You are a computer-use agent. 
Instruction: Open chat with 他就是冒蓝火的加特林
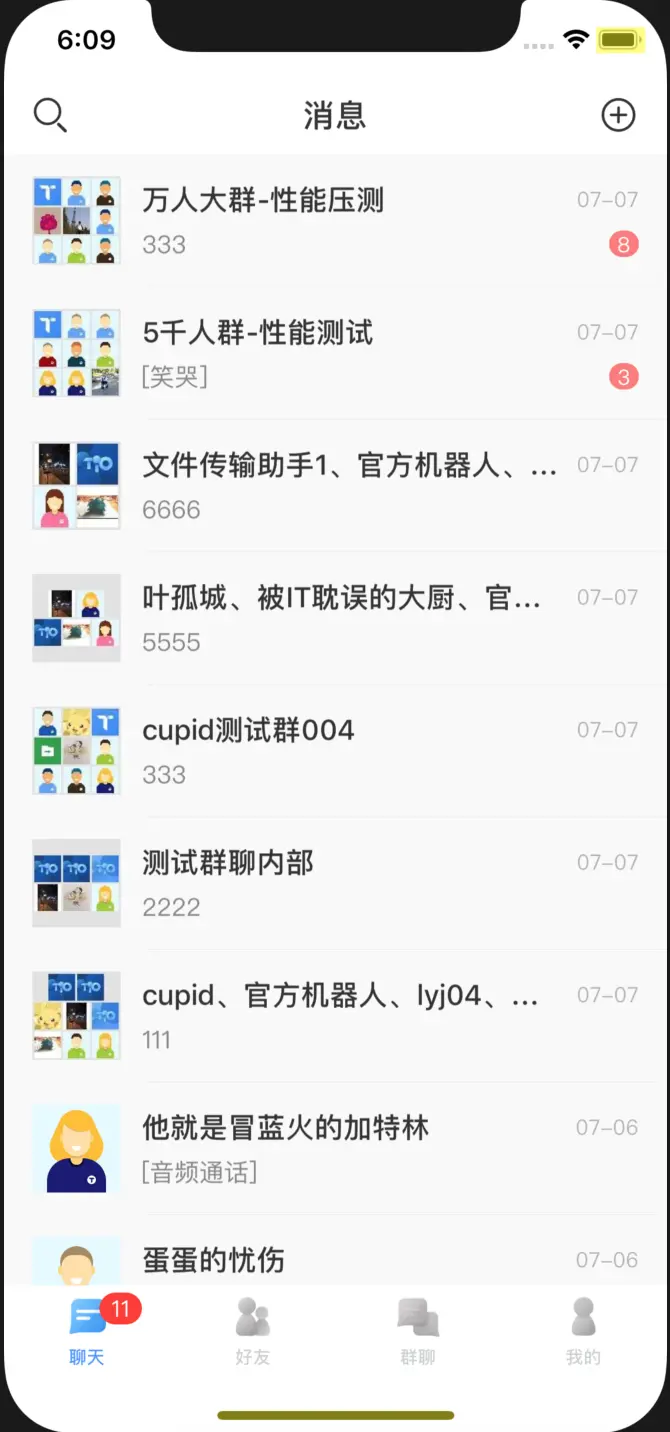point(335,1148)
